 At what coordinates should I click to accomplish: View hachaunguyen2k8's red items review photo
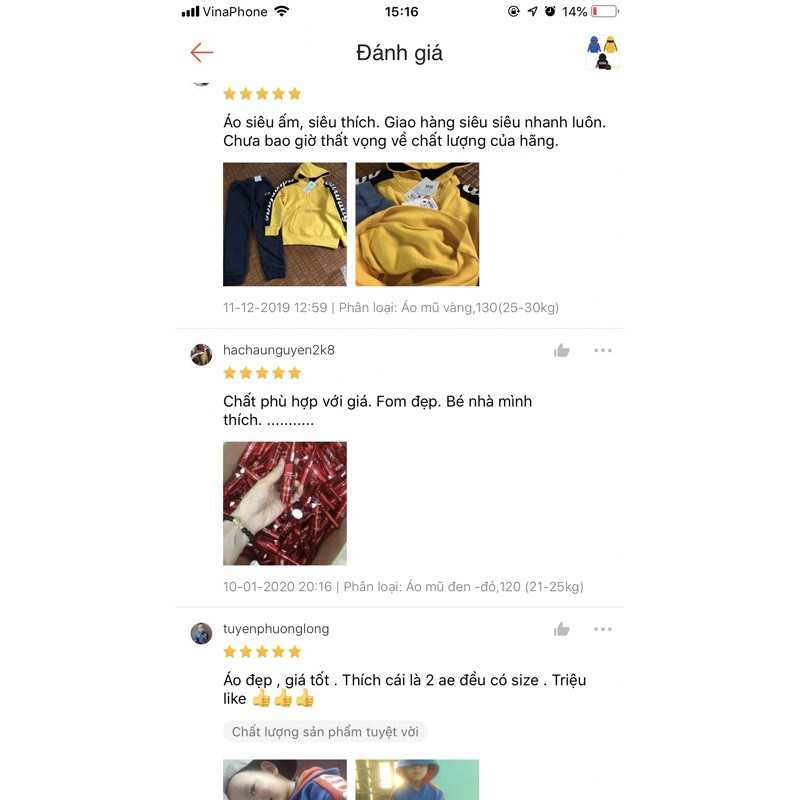pos(285,503)
